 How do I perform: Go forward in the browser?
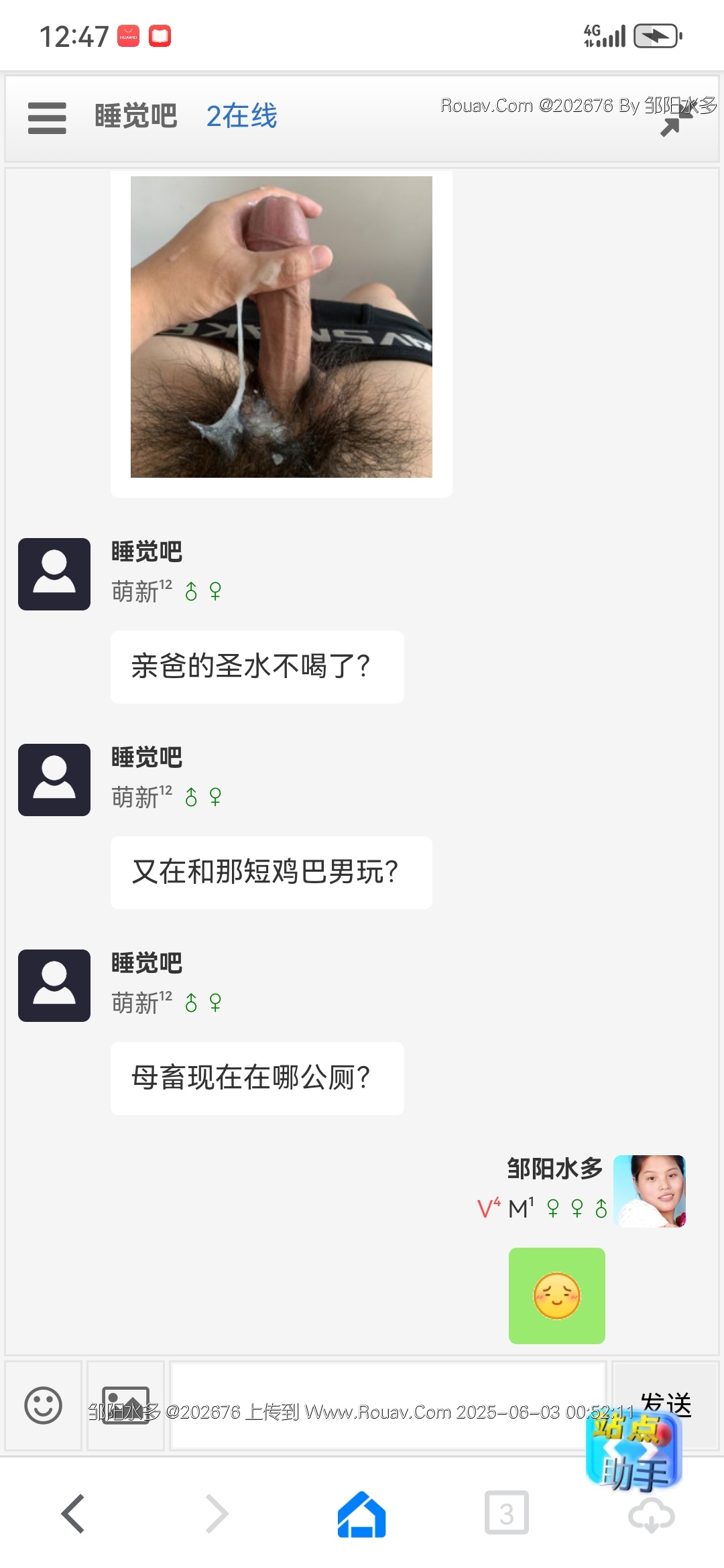(x=217, y=1514)
